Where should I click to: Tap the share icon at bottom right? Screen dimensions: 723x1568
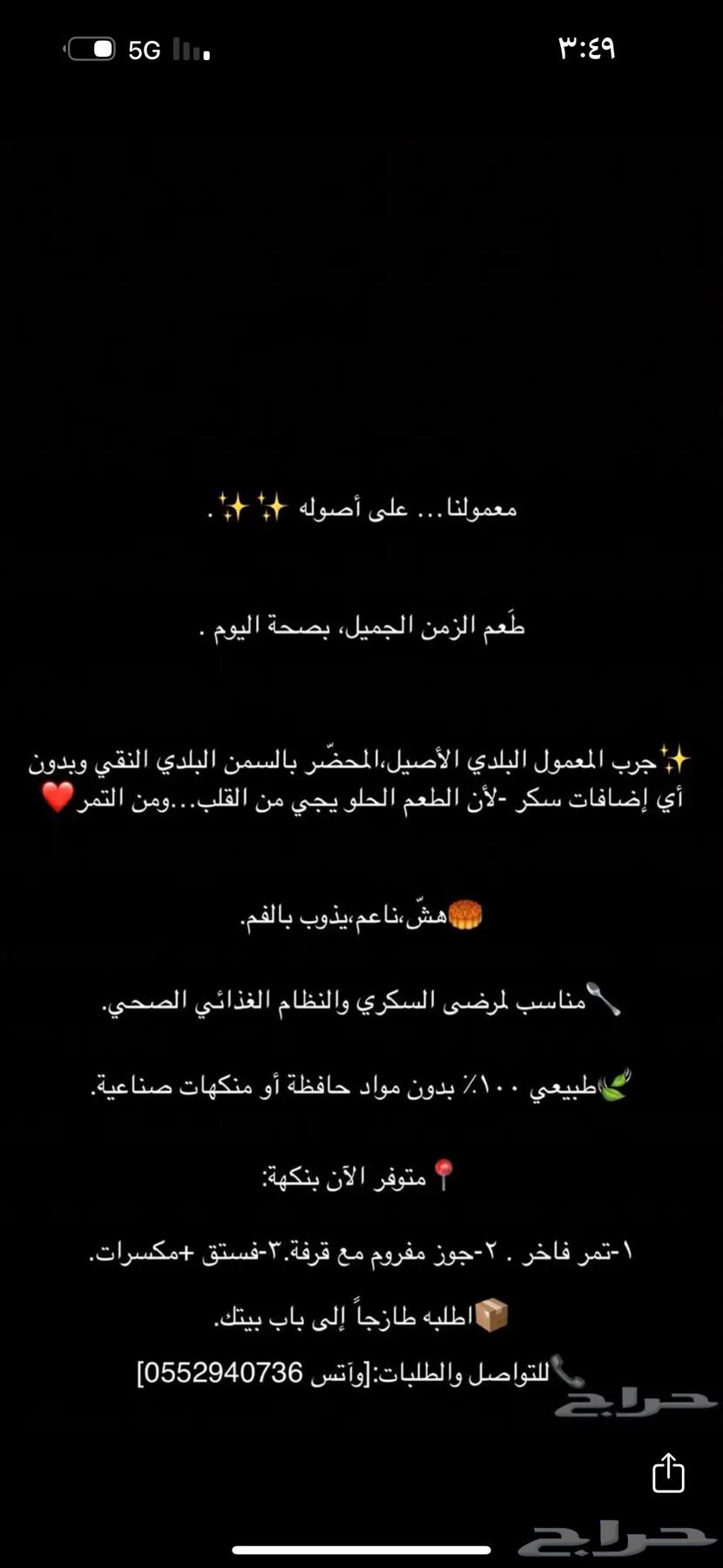point(669,1476)
